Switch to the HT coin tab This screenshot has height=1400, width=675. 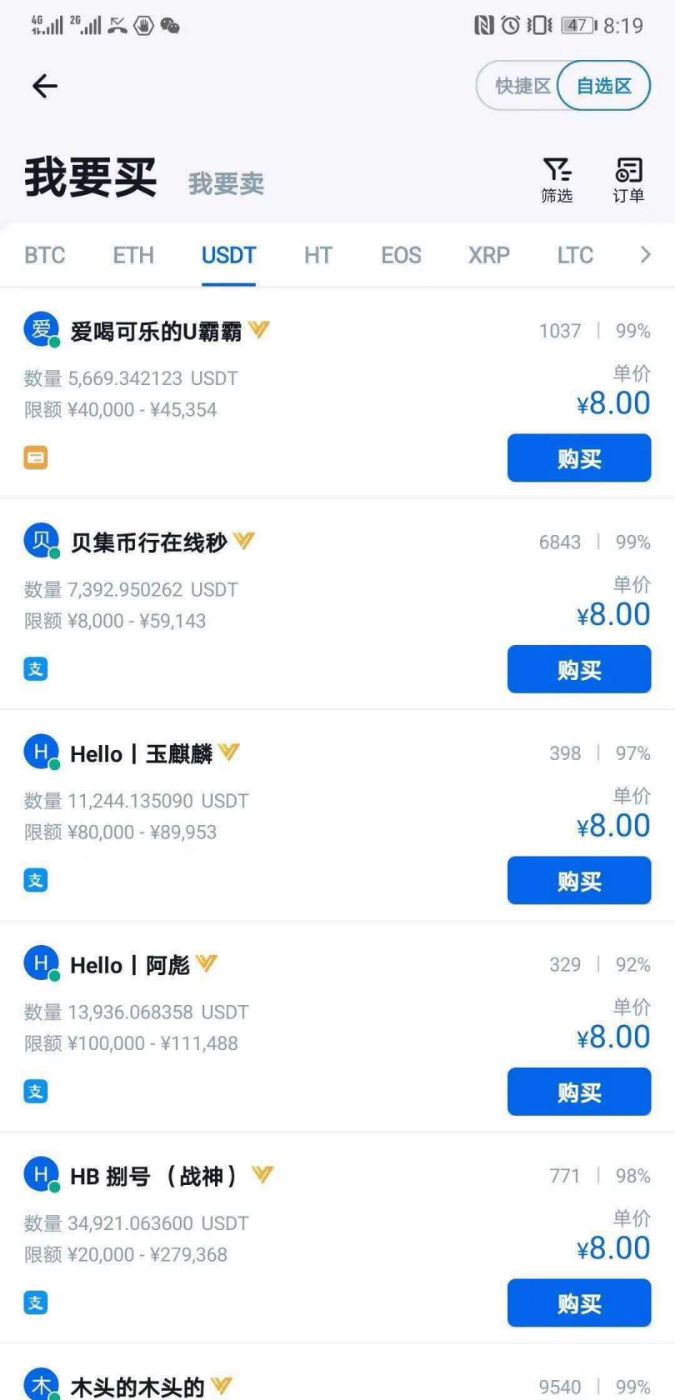pyautogui.click(x=318, y=255)
